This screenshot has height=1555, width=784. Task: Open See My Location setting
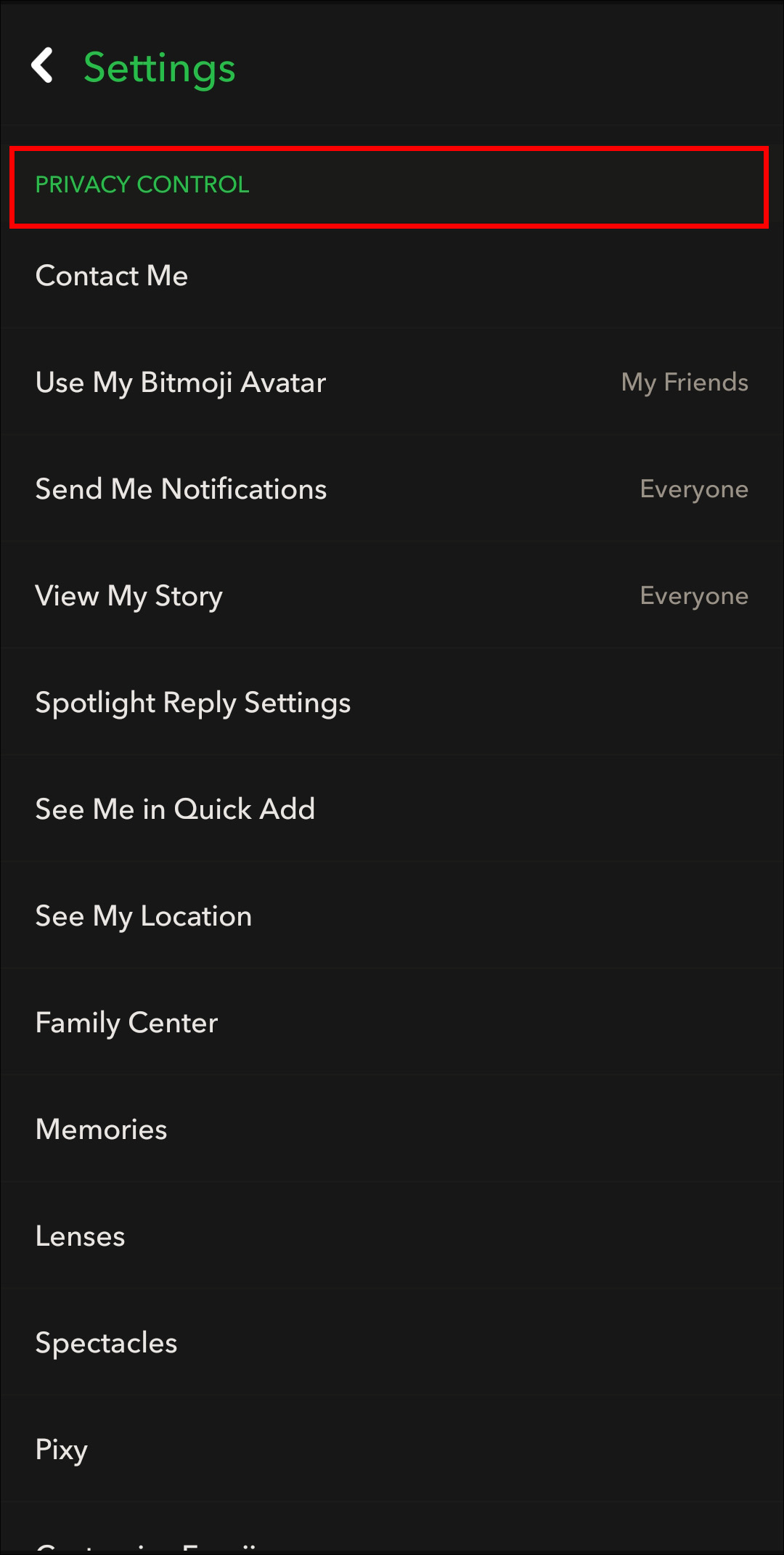[144, 916]
